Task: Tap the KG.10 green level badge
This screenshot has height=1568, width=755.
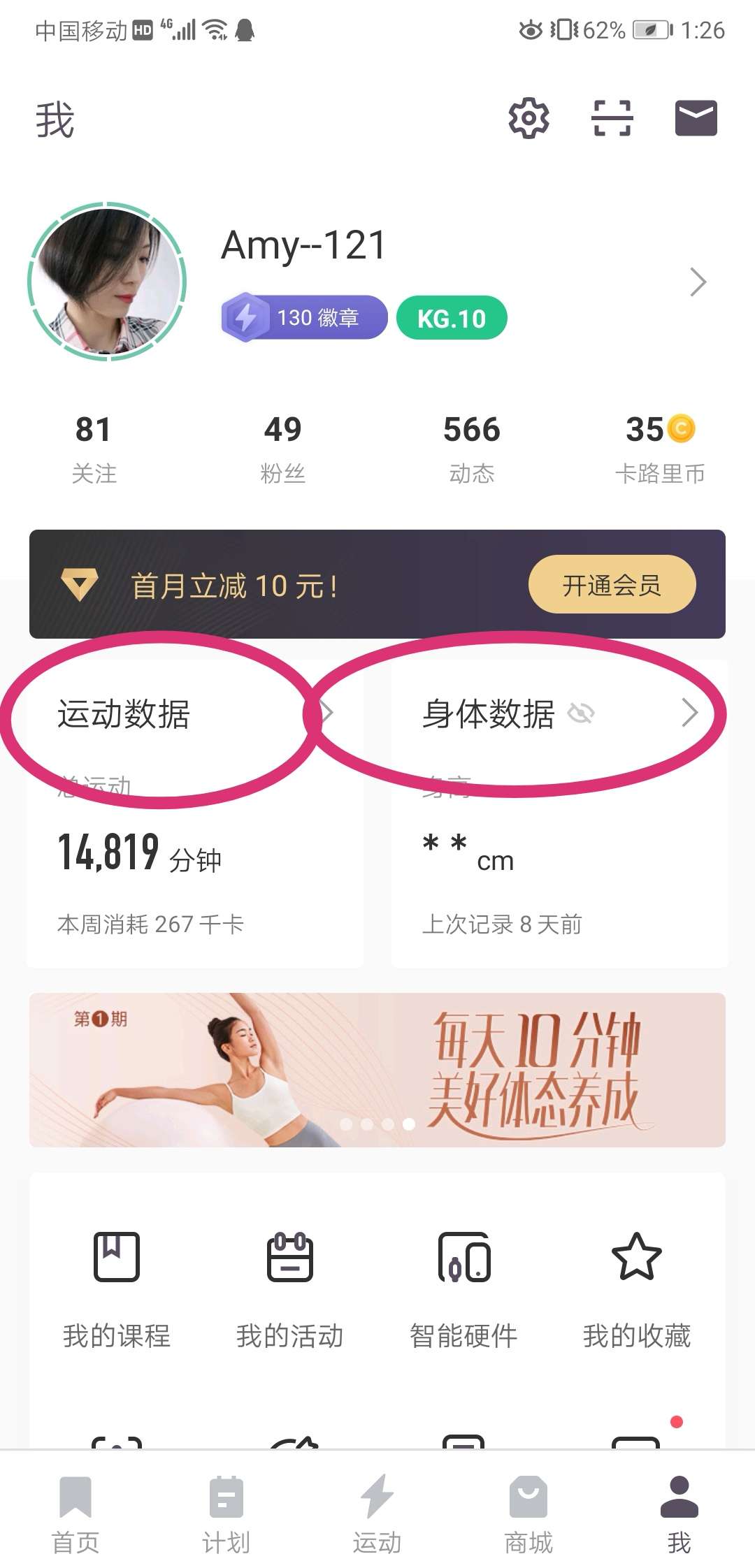Action: (451, 318)
